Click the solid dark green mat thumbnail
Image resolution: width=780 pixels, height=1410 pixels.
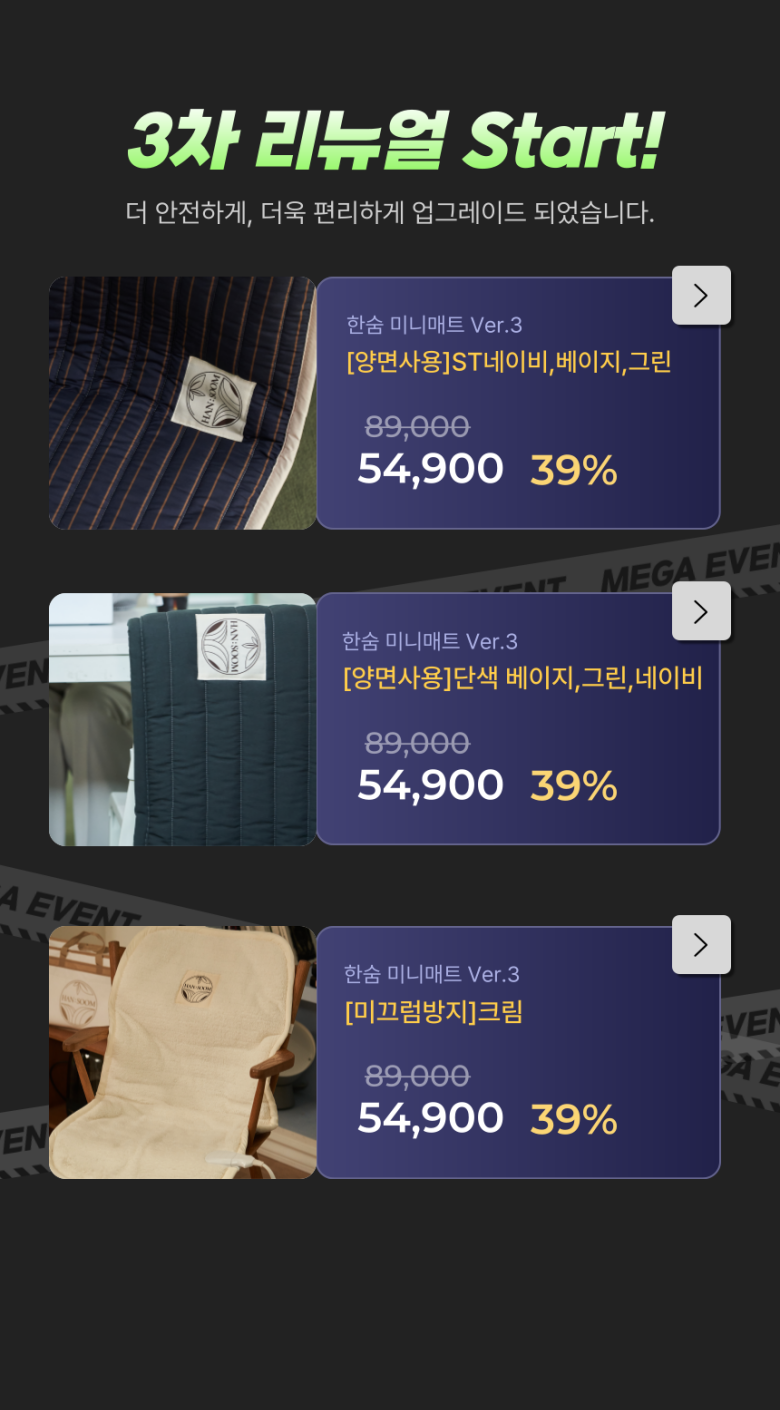coord(182,718)
